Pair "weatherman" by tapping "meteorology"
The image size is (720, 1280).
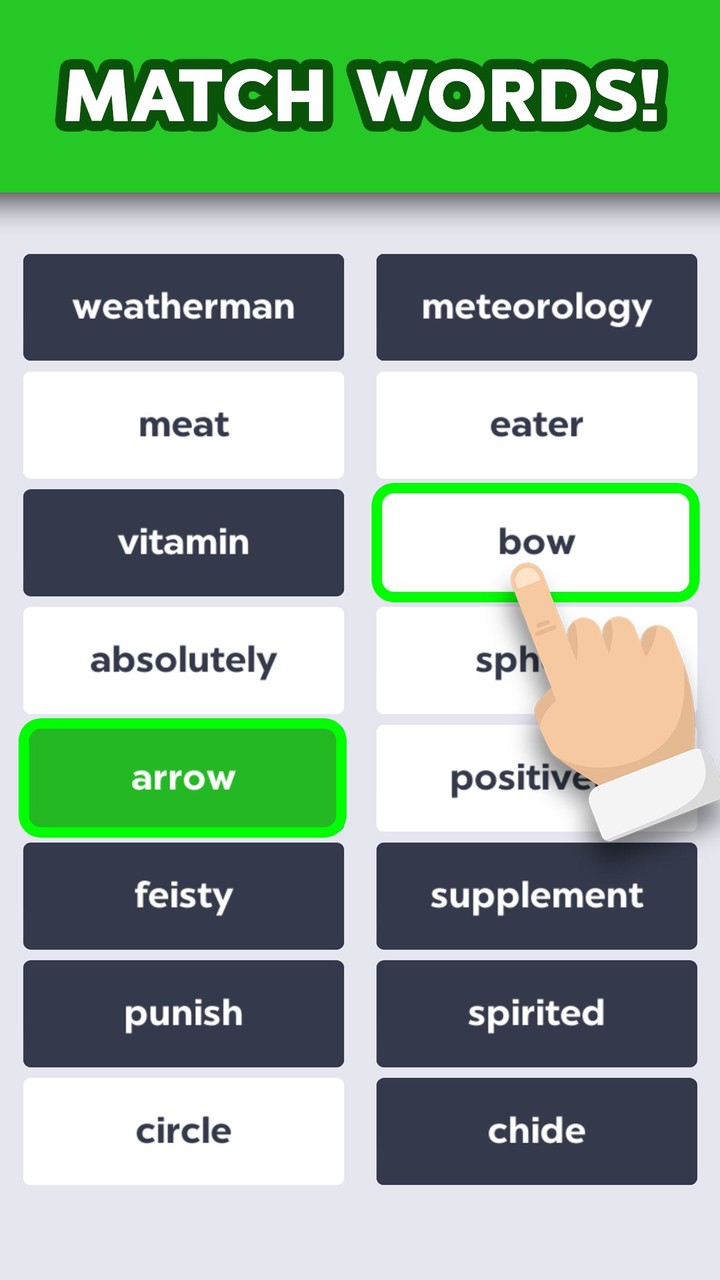536,307
